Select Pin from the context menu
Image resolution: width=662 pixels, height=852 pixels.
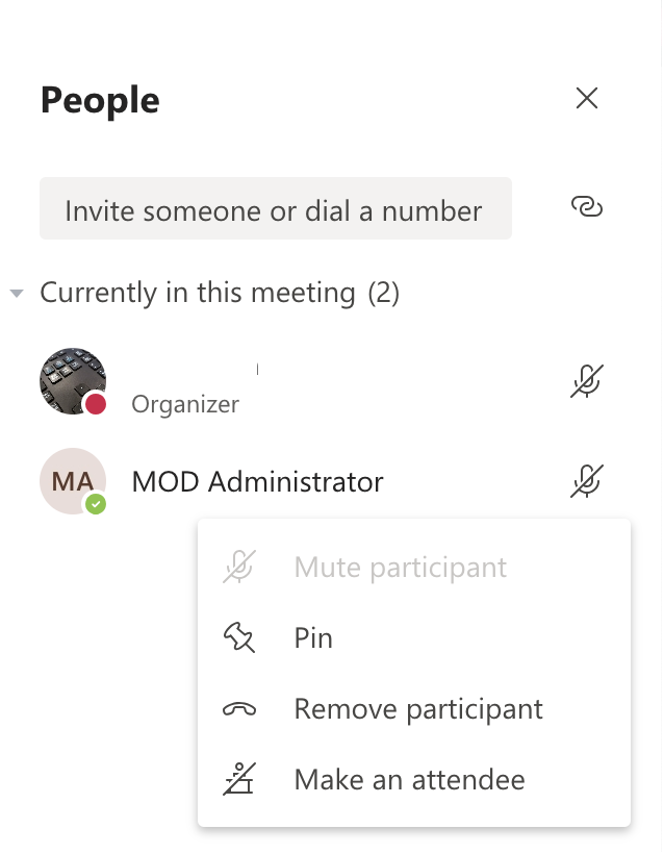point(313,638)
